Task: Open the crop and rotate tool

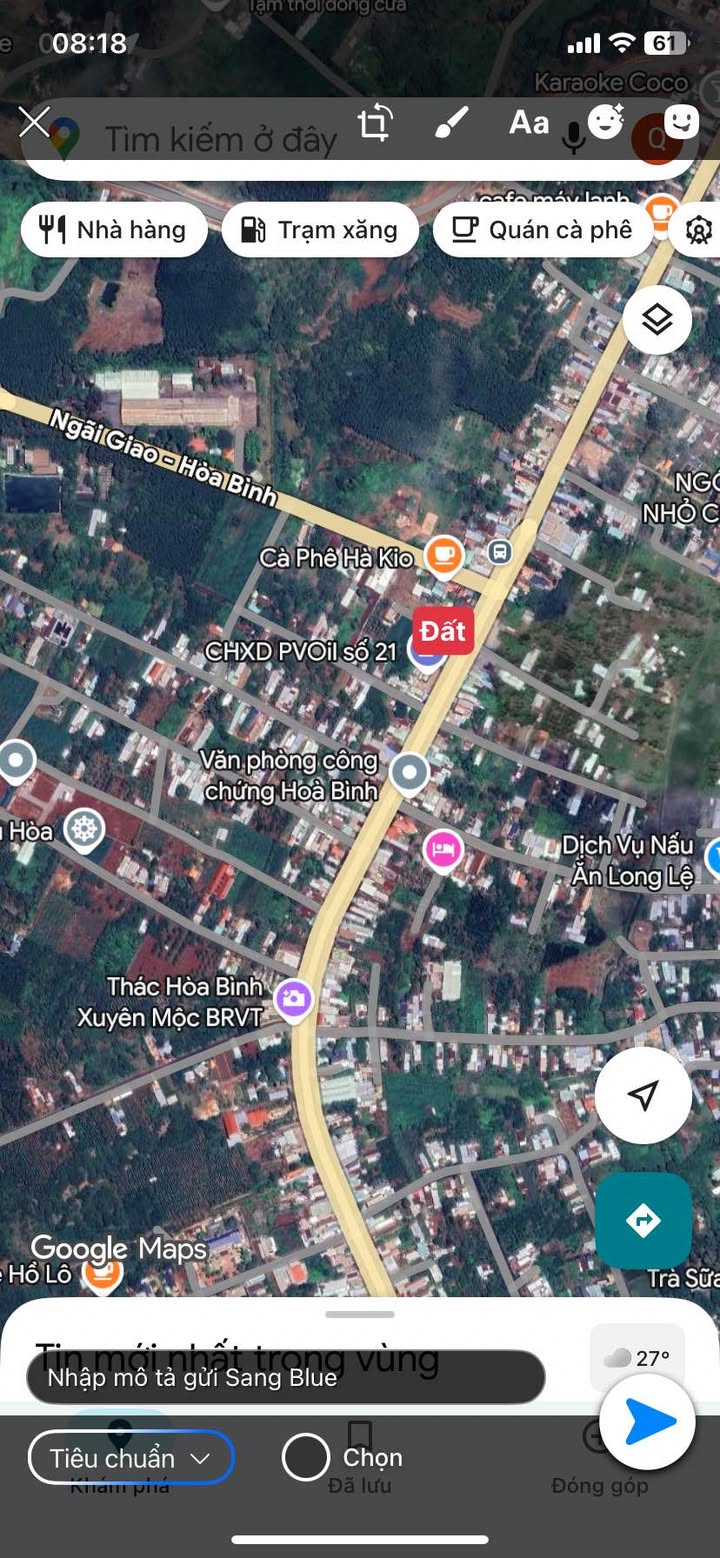Action: tap(374, 123)
